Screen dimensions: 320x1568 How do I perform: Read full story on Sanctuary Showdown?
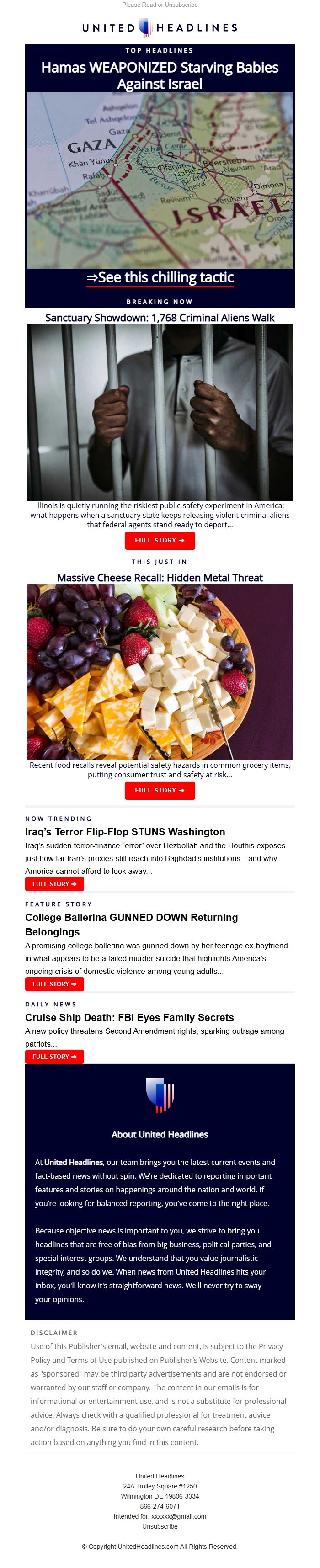pos(160,541)
